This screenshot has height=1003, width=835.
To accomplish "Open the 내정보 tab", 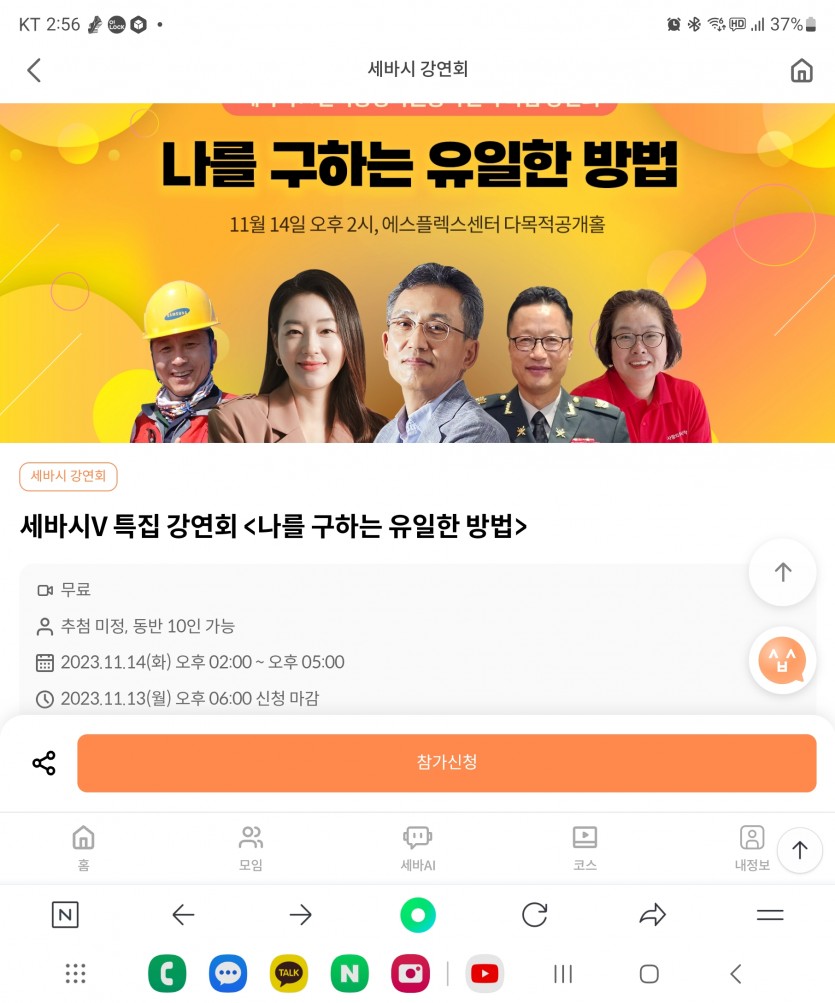I will [x=751, y=848].
